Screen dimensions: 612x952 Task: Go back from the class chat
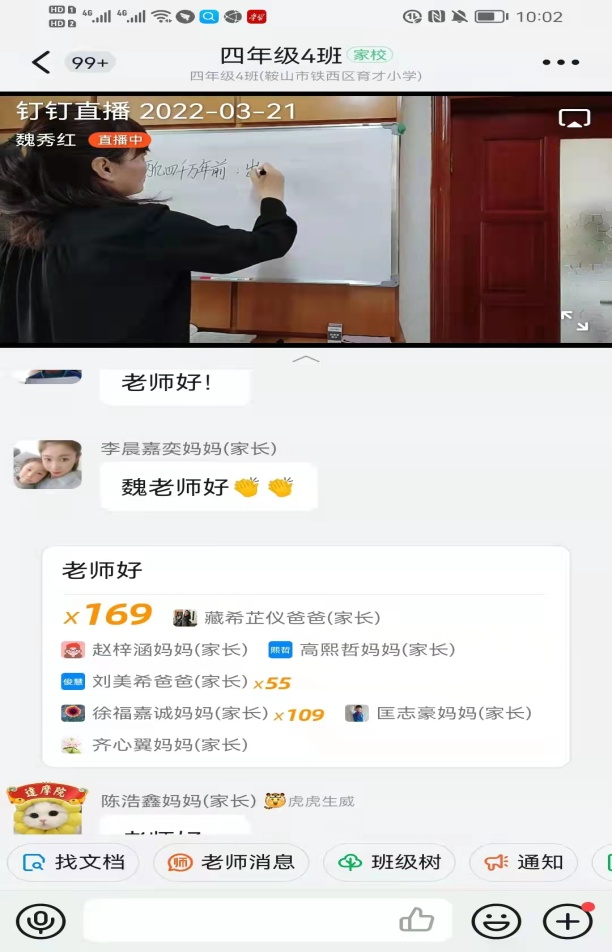40,62
